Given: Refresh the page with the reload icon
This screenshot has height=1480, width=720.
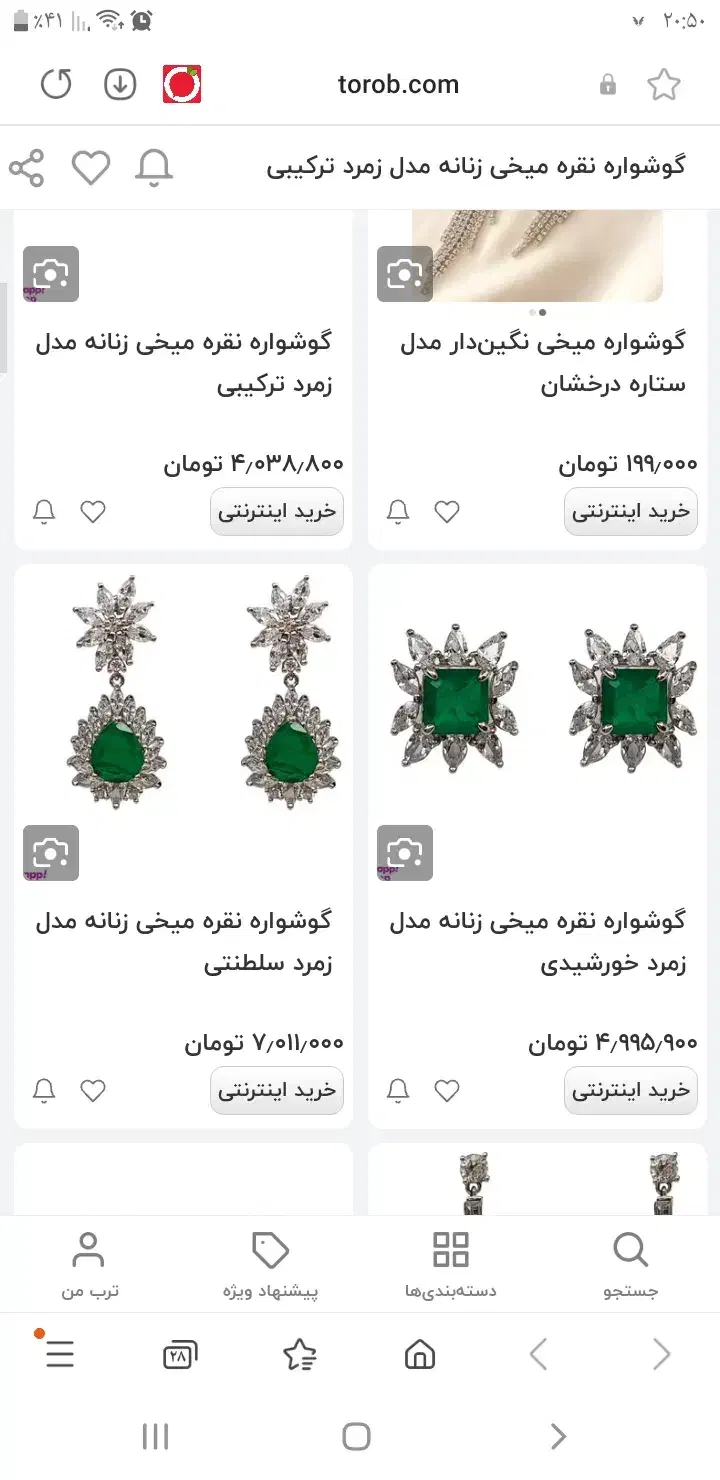Looking at the screenshot, I should point(56,84).
